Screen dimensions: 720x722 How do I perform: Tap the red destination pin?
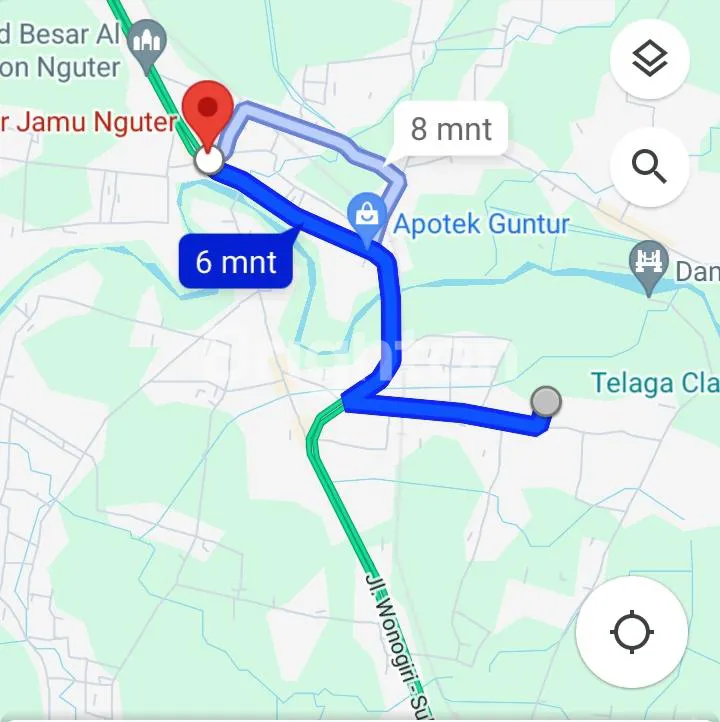(209, 115)
